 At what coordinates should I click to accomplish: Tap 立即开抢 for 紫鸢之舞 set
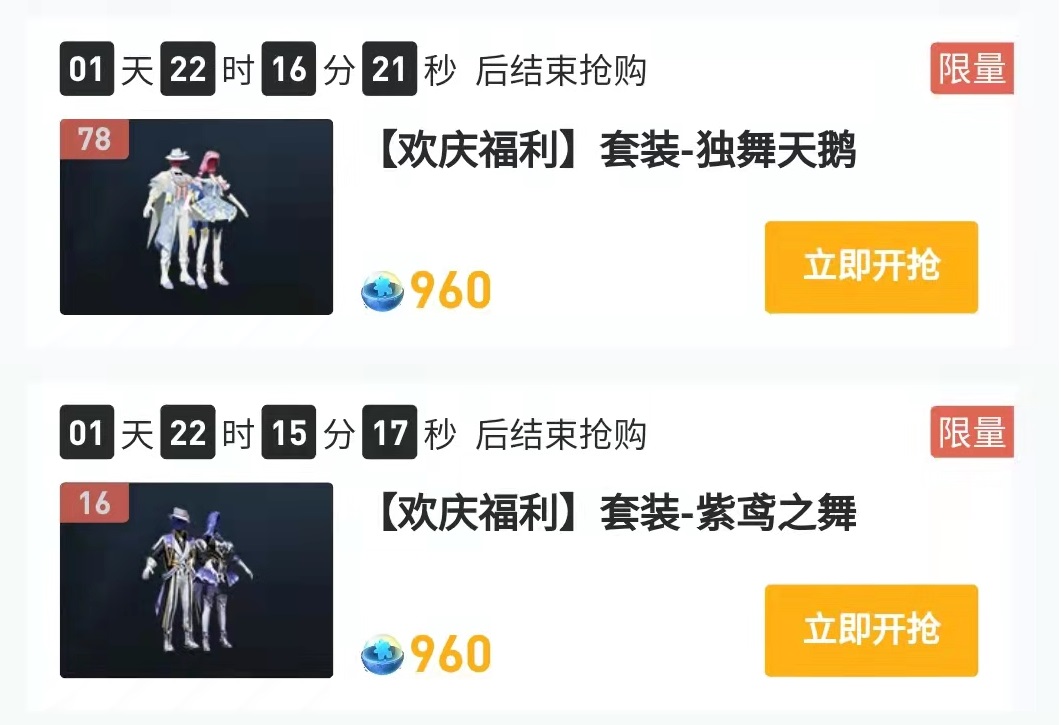click(x=870, y=630)
